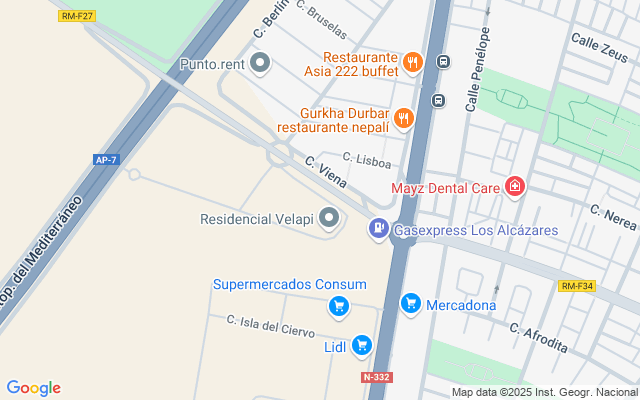Tap the bus stop icon near Gurkha Durbar
This screenshot has width=640, height=400.
[438, 100]
